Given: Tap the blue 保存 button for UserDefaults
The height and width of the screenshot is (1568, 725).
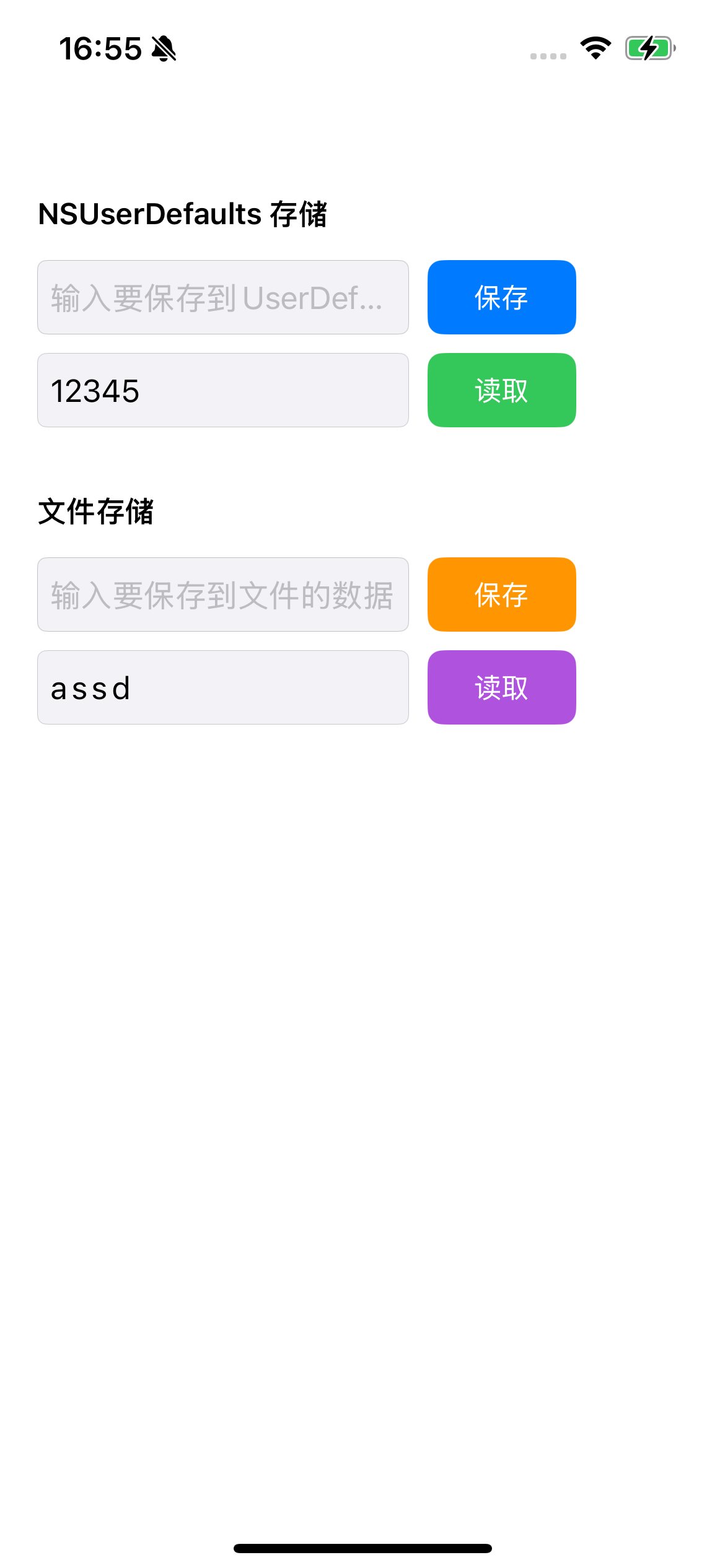Looking at the screenshot, I should (501, 297).
